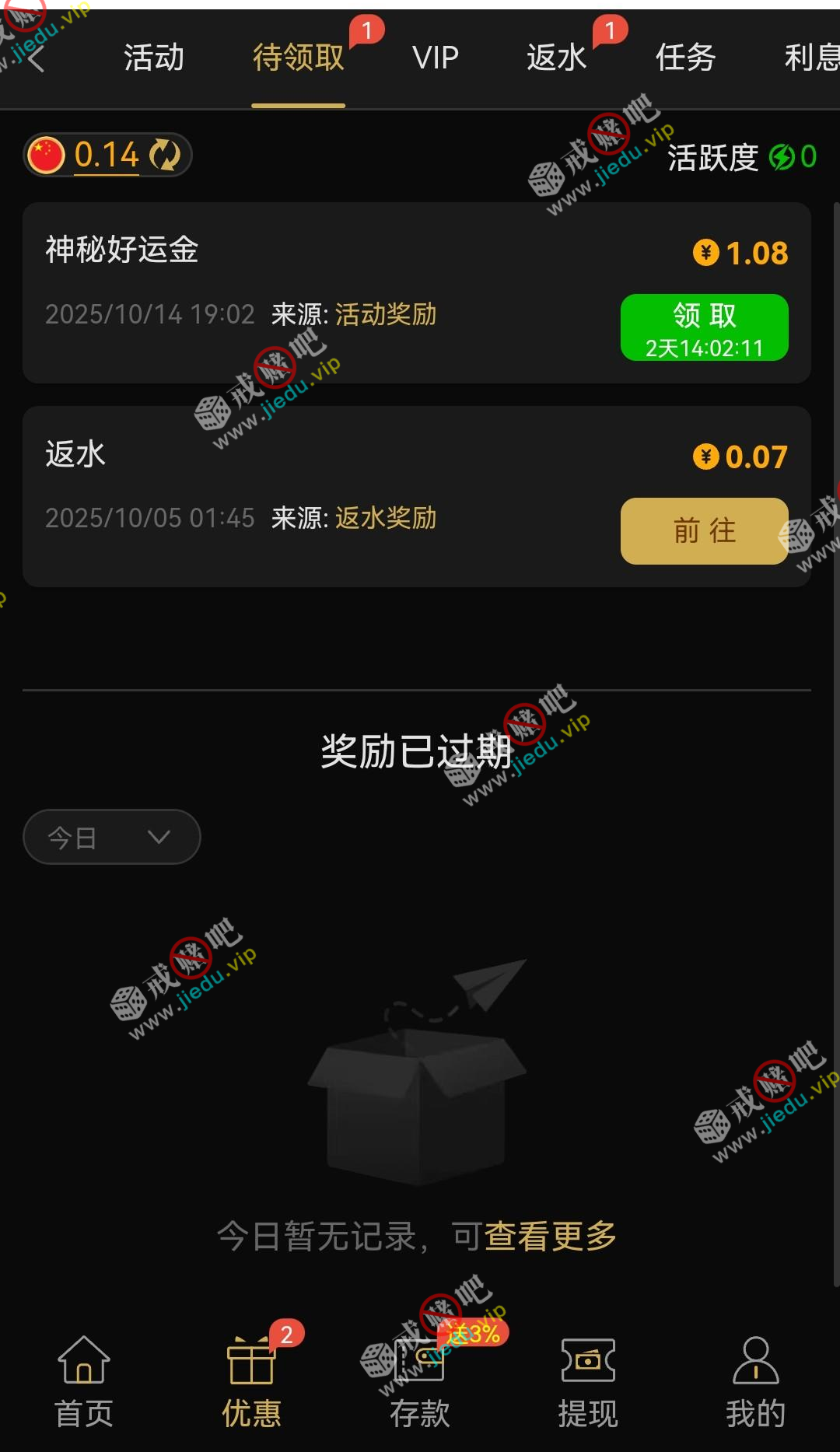Expand the 今日 date dropdown
The image size is (840, 1452).
pos(111,837)
